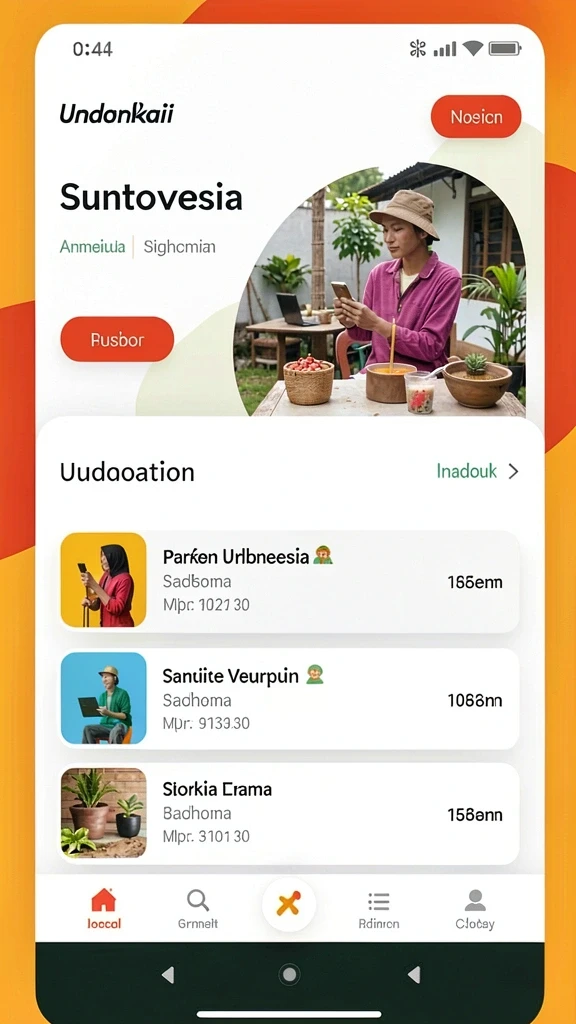This screenshot has height=1024, width=576.
Task: Open the Parken Urlbneesia card
Action: (290, 580)
